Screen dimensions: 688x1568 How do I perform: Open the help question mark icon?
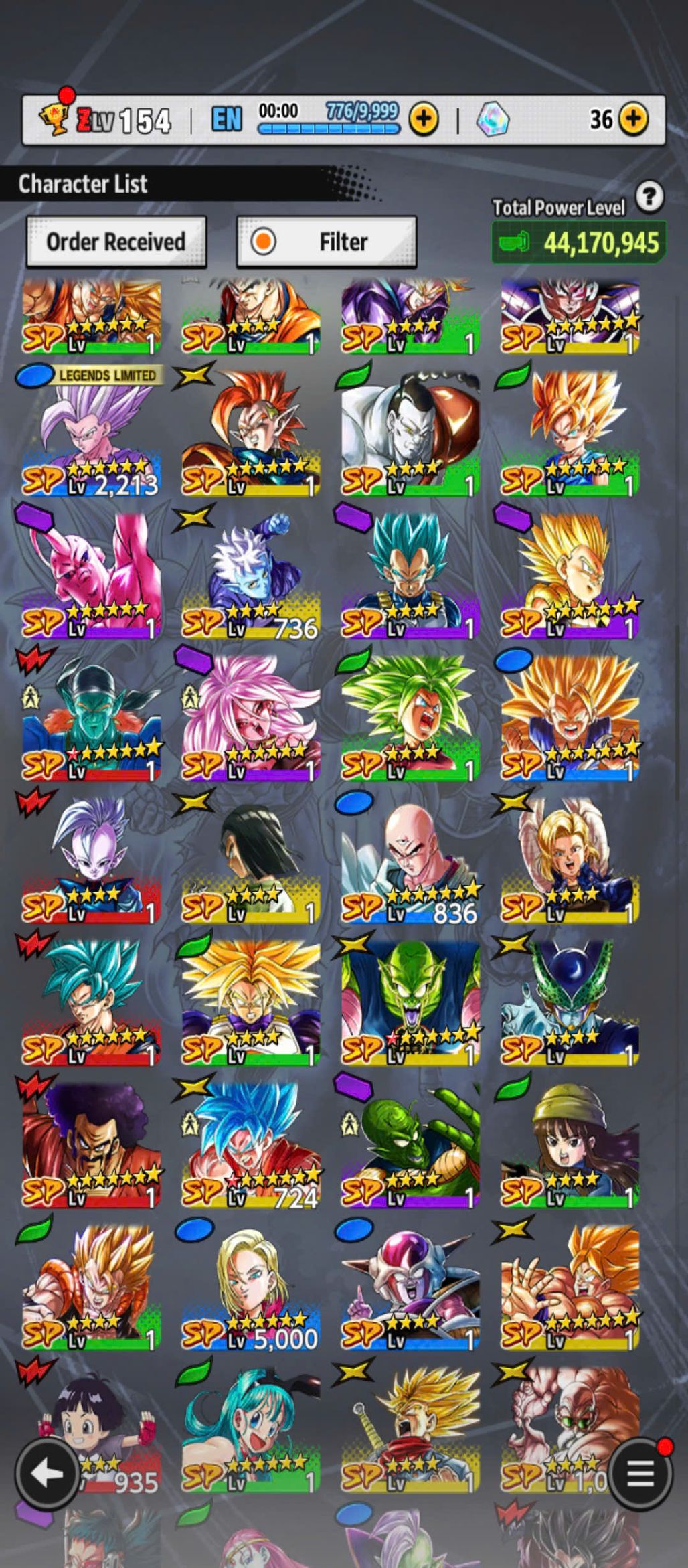point(649,197)
